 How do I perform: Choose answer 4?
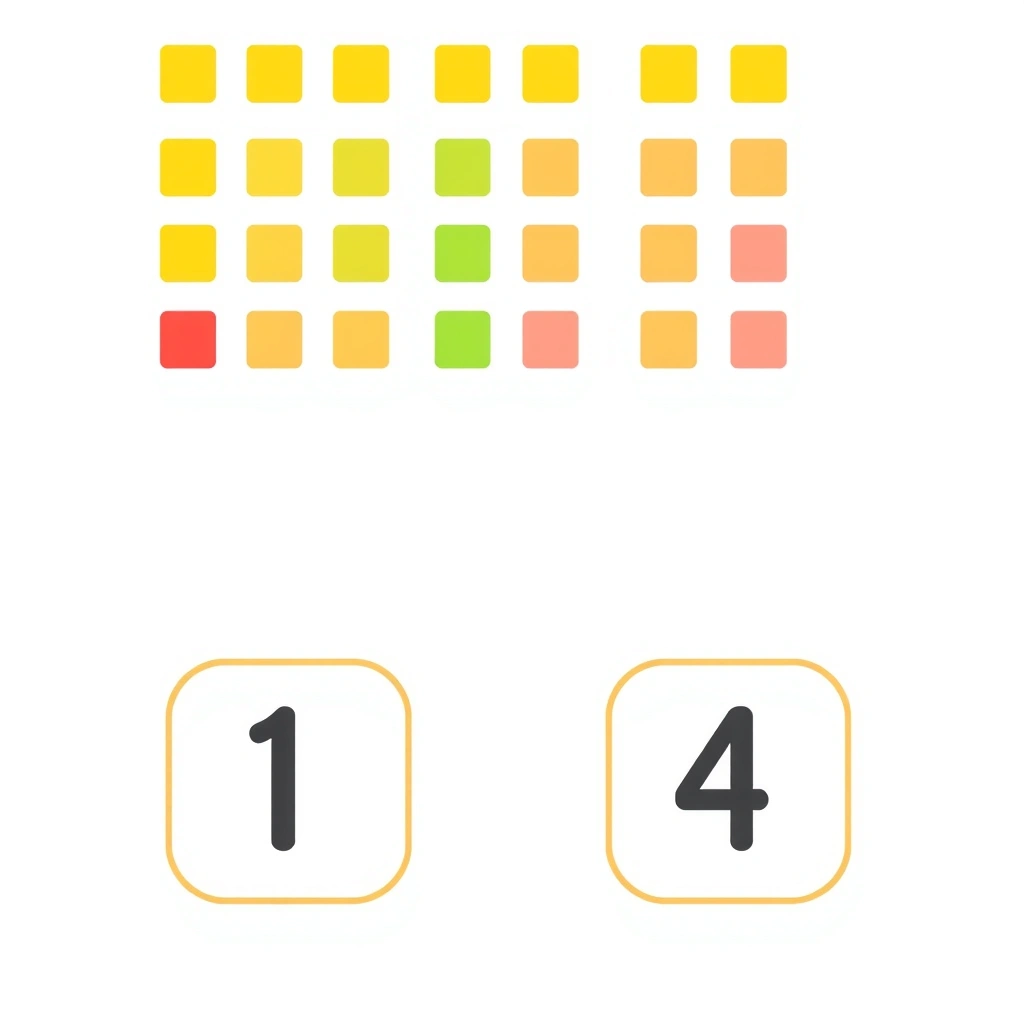728,781
